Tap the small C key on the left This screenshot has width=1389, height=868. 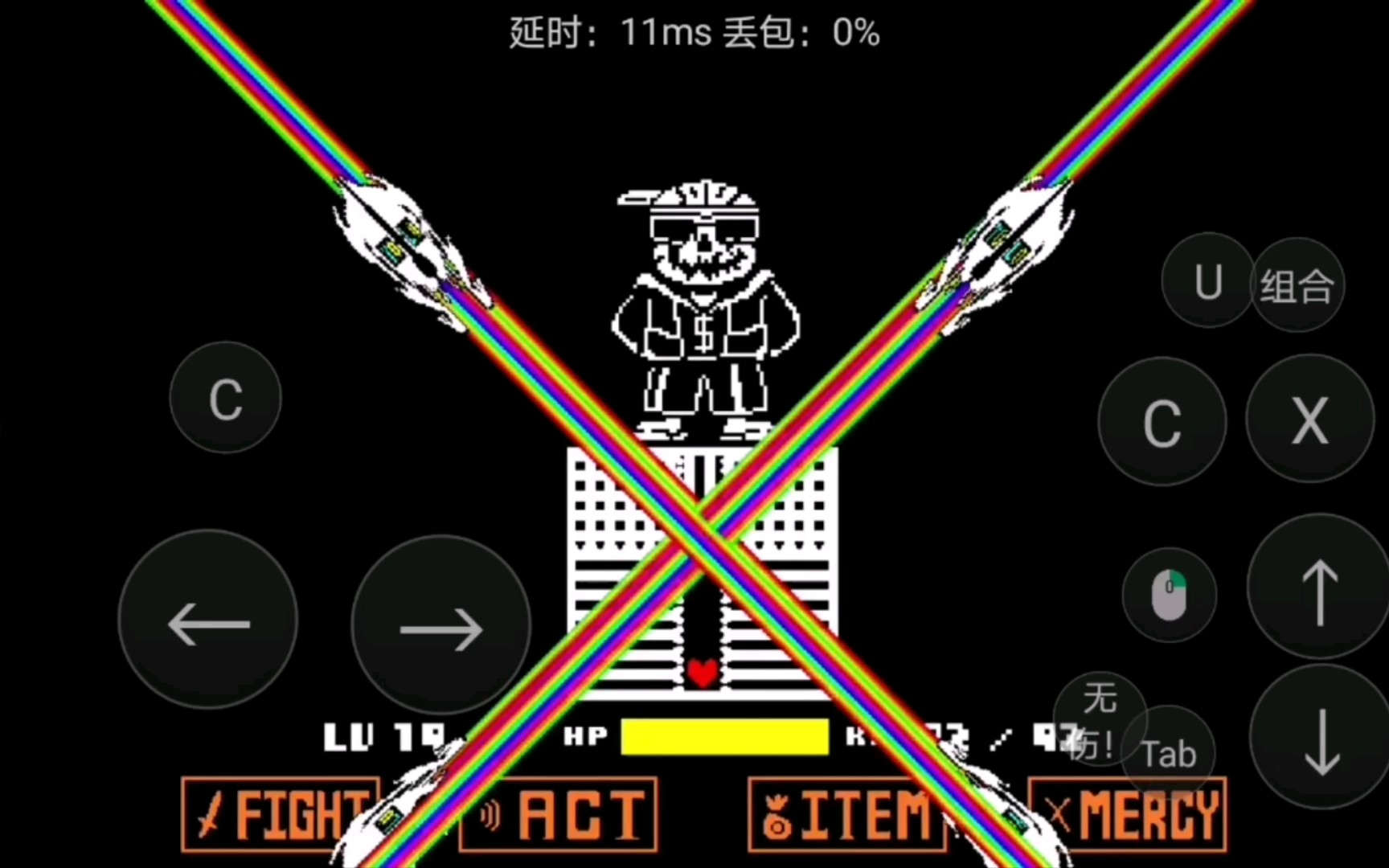[x=226, y=398]
